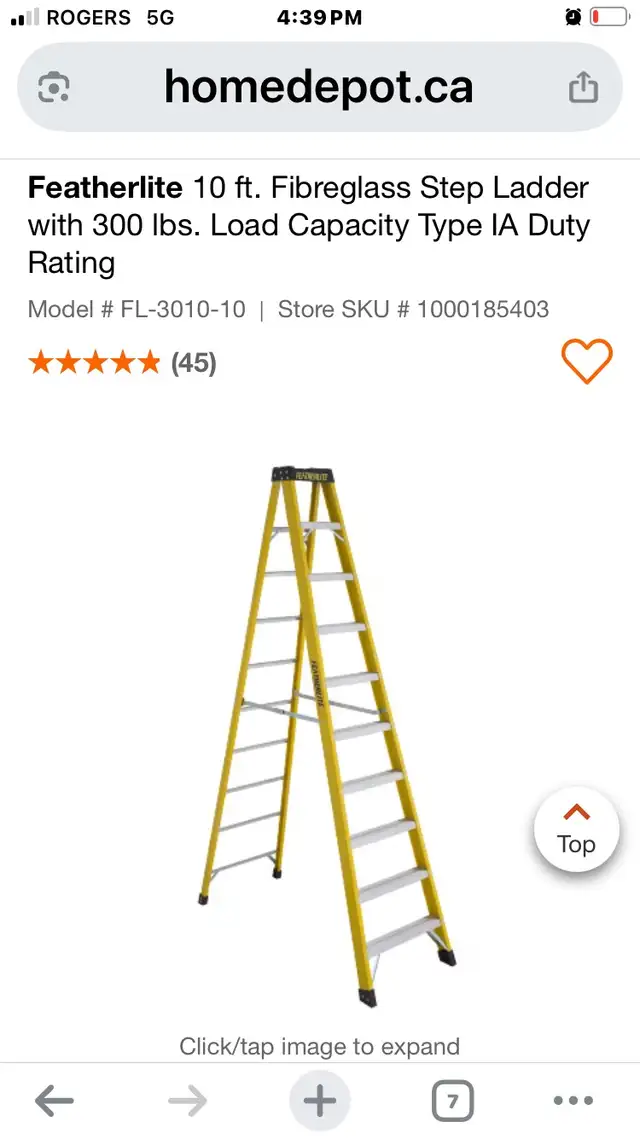
Task: Jump back to Top of page
Action: [577, 830]
